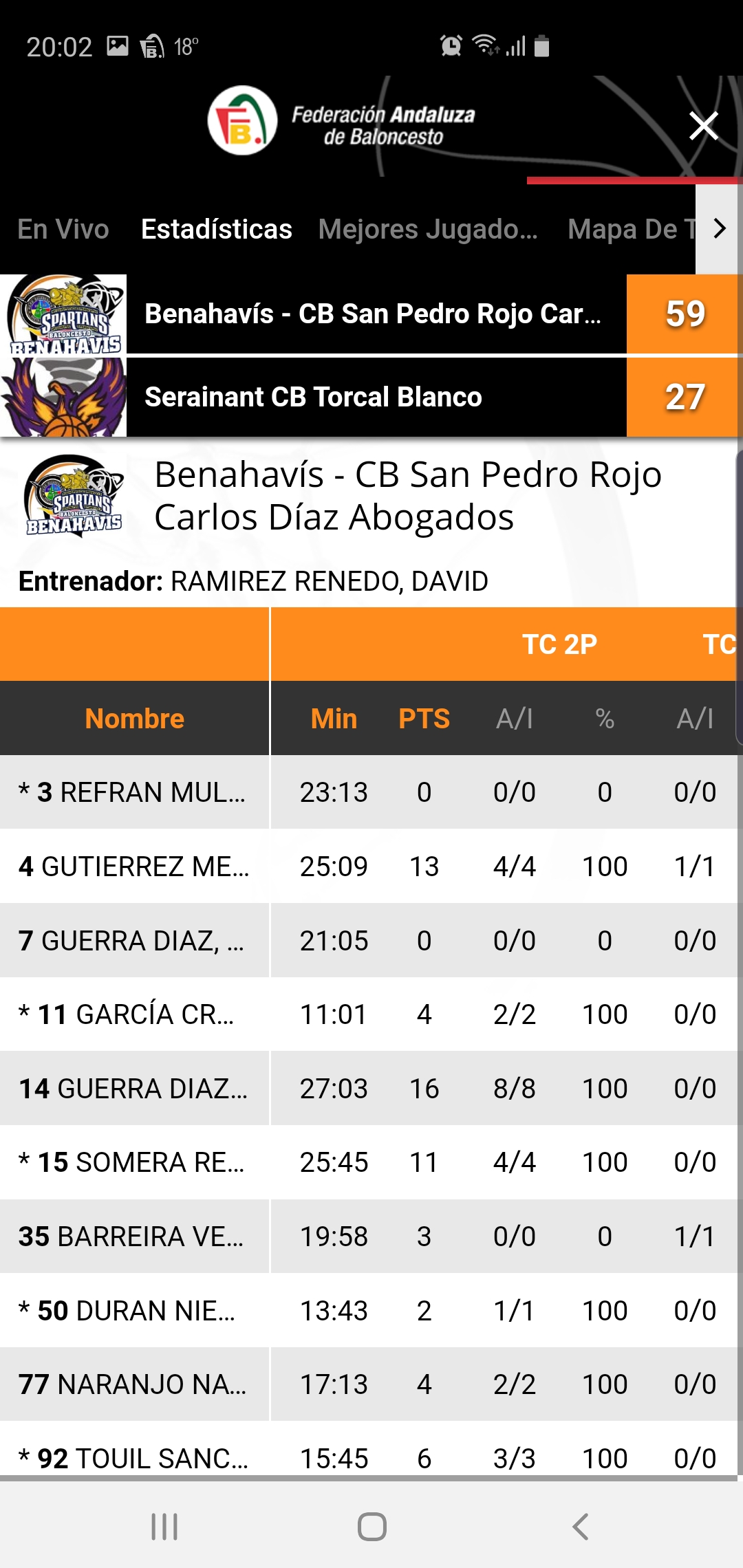Select the Benahavís team score row
The height and width of the screenshot is (1568, 743).
[371, 314]
